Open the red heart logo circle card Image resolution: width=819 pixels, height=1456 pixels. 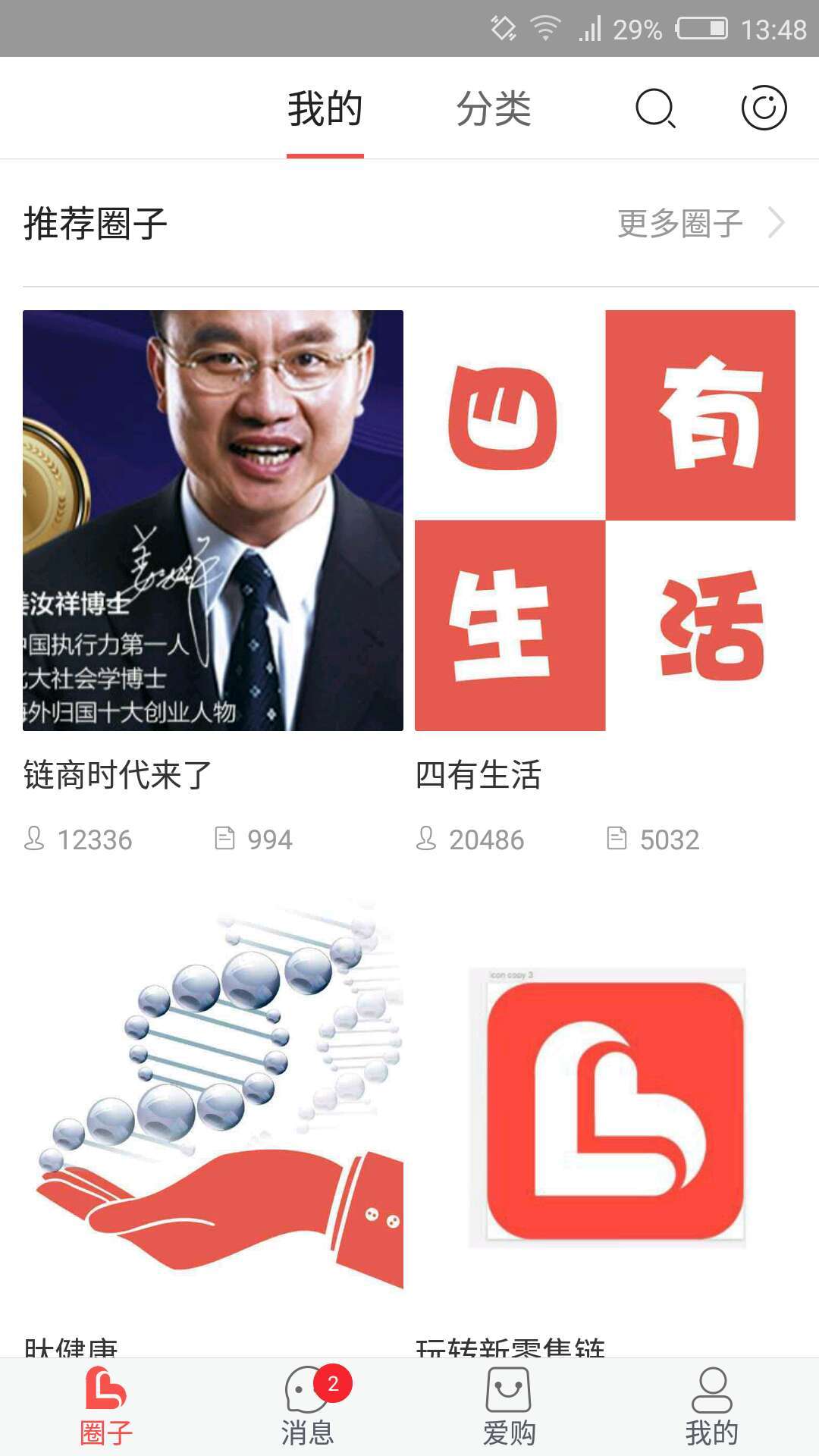[607, 1107]
